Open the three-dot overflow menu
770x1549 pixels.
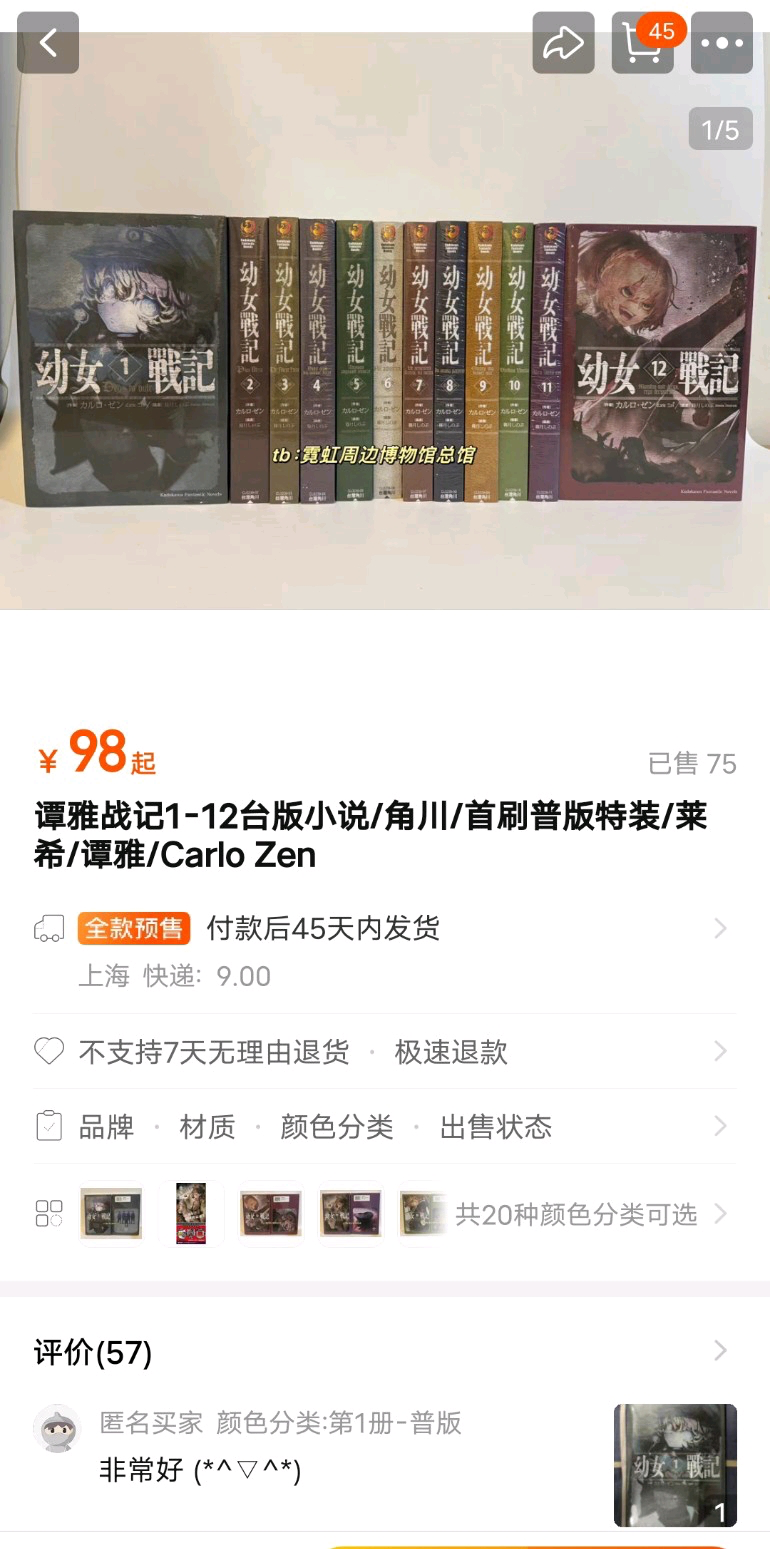(722, 43)
